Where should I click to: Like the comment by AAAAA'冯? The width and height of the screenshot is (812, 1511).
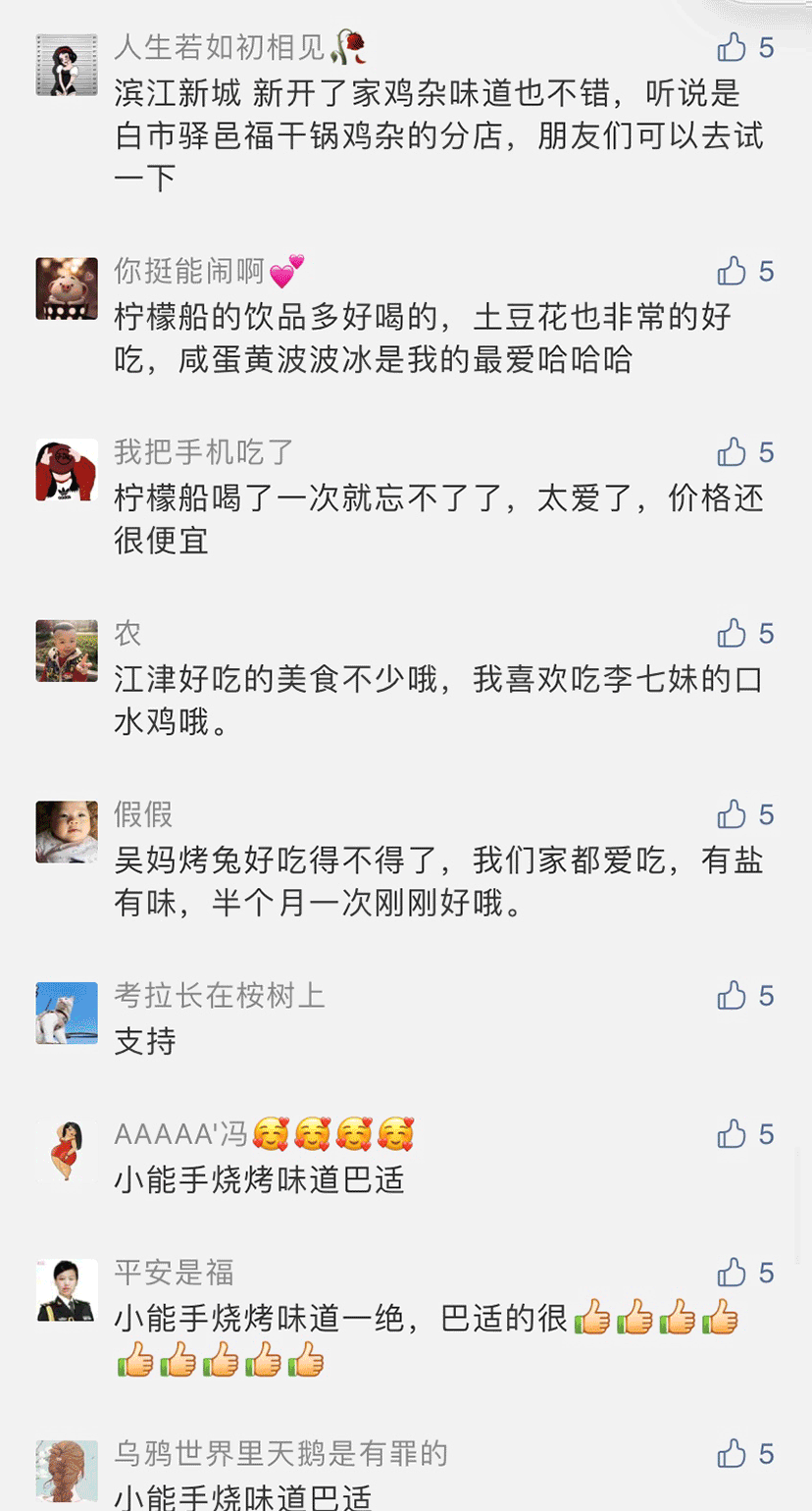coord(733,1134)
